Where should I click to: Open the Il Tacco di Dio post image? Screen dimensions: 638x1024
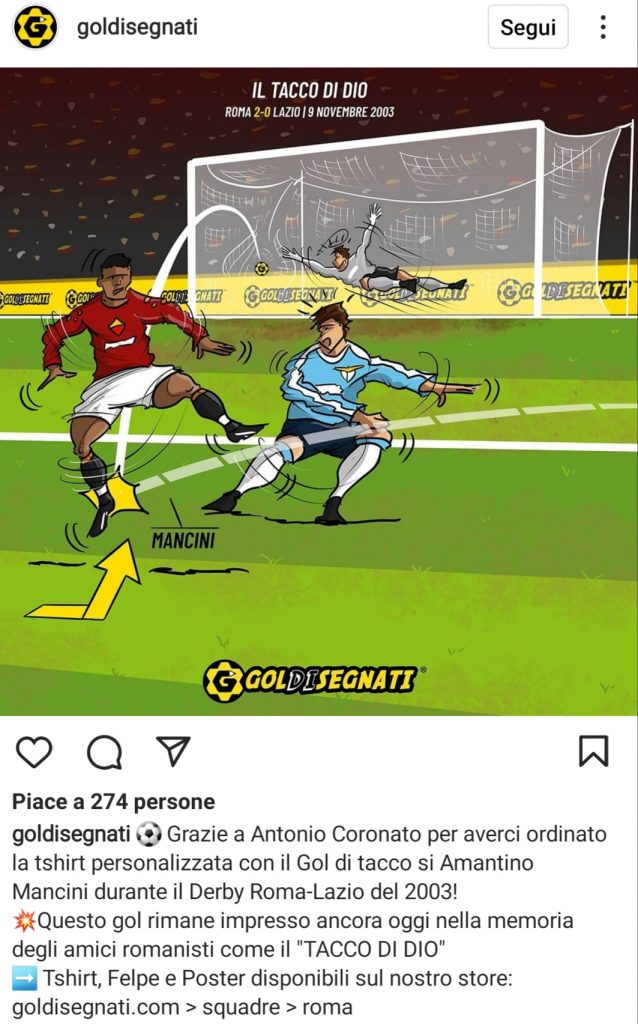(x=319, y=390)
